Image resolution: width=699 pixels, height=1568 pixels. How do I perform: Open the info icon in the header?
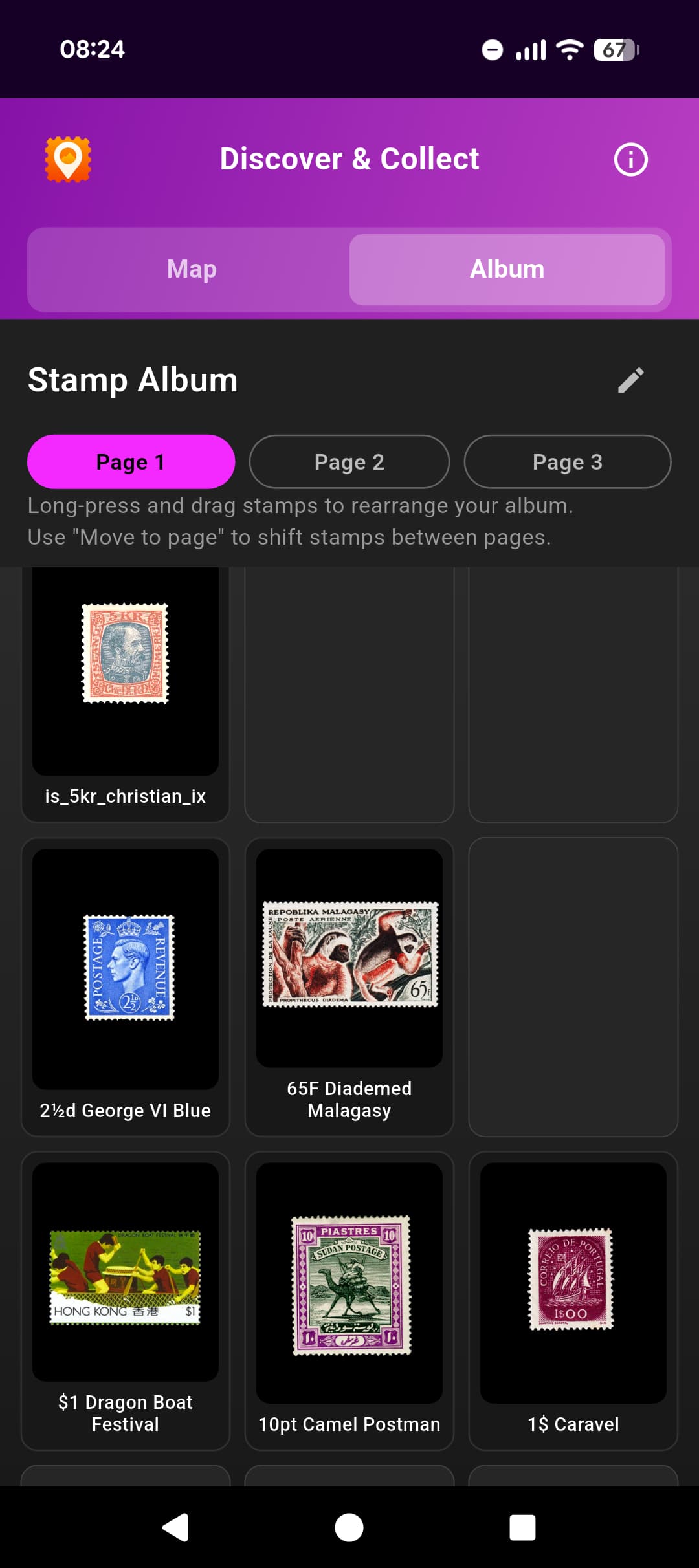[630, 159]
